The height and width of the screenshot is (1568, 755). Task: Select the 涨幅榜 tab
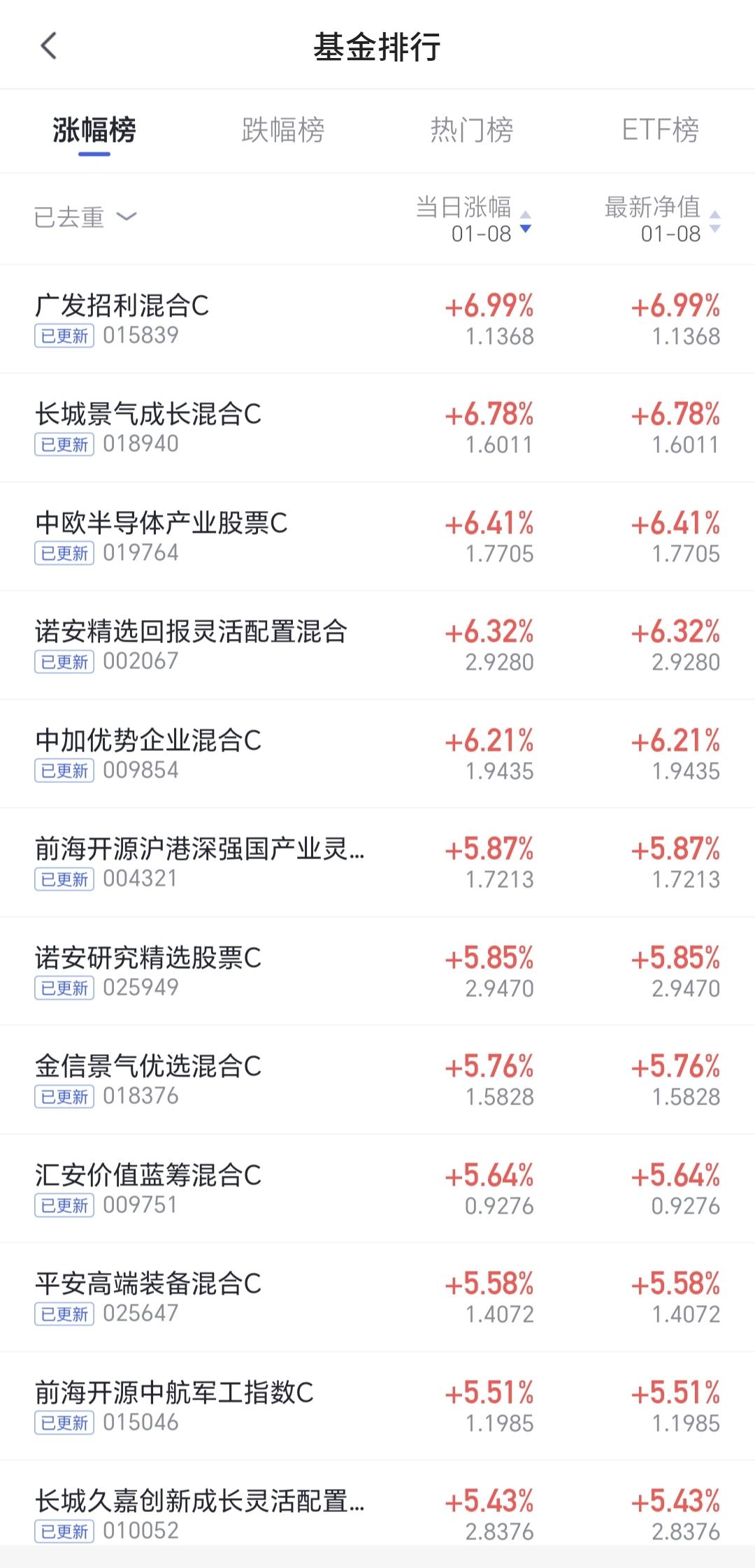94,130
